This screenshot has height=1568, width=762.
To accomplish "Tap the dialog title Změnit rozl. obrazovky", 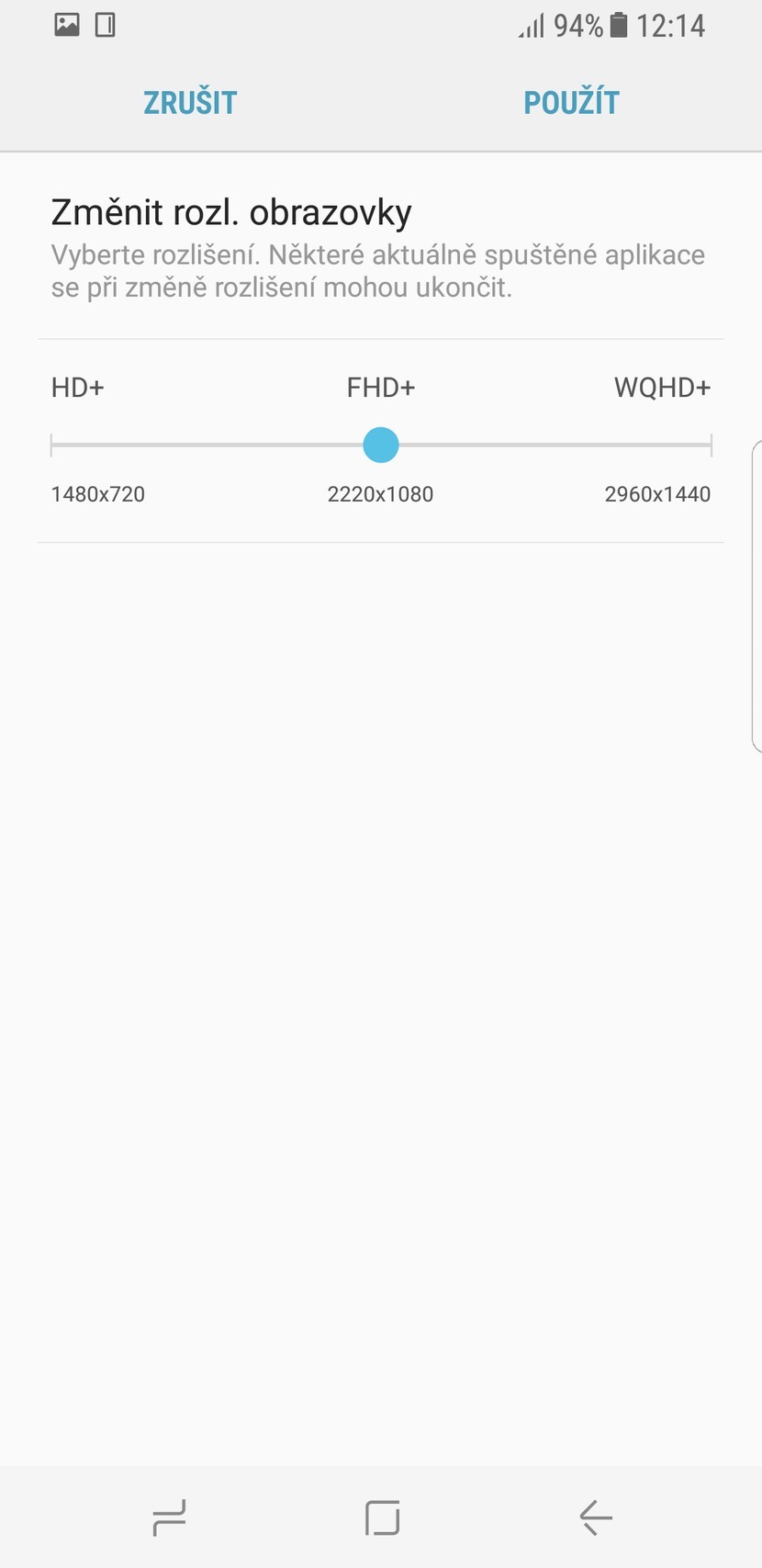I will click(x=231, y=210).
